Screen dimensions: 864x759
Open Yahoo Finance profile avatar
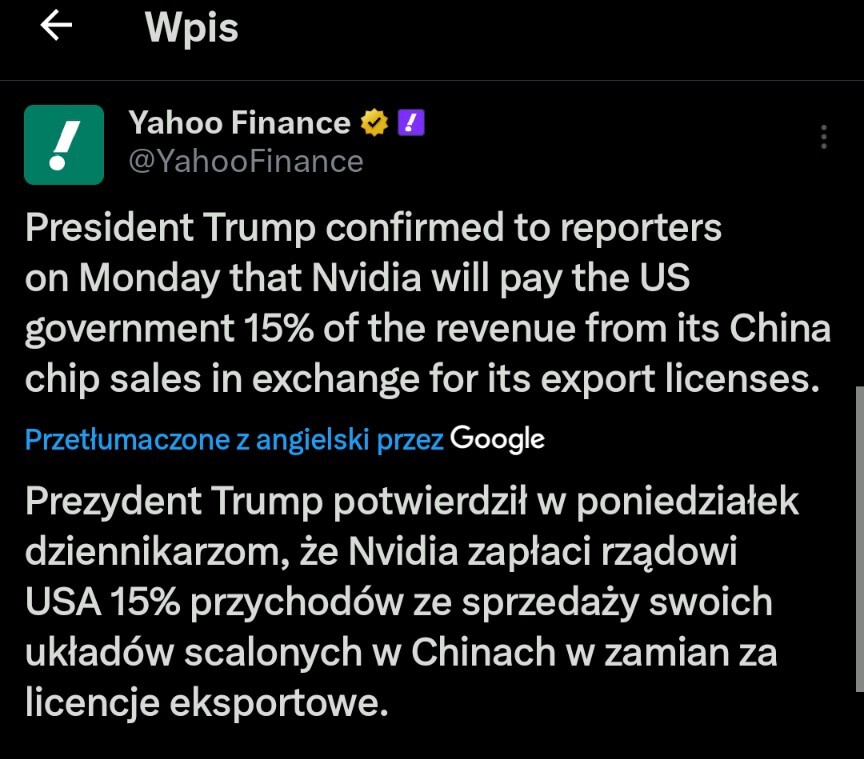pyautogui.click(x=64, y=144)
